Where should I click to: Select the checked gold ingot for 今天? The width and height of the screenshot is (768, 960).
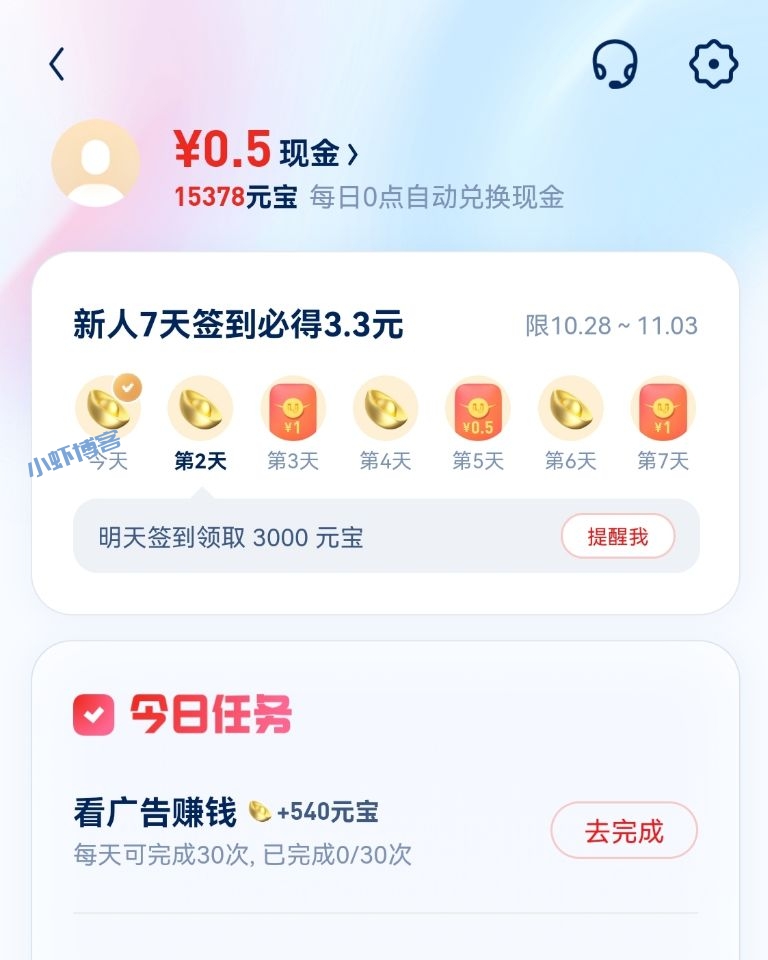(106, 410)
